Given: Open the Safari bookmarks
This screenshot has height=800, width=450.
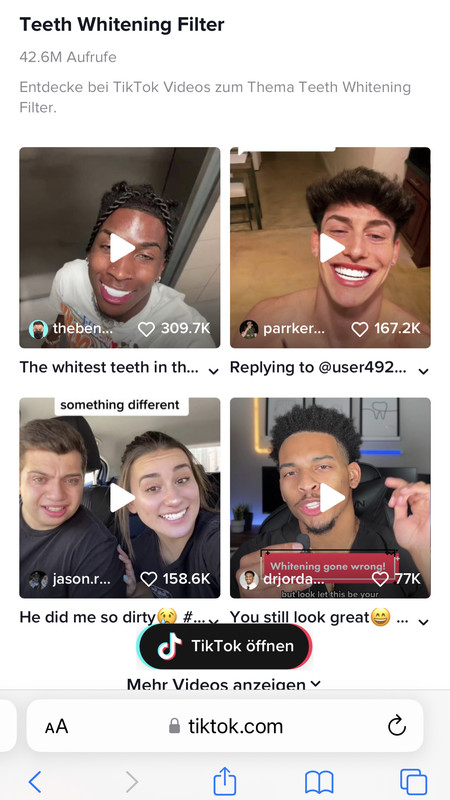Looking at the screenshot, I should pos(319,782).
